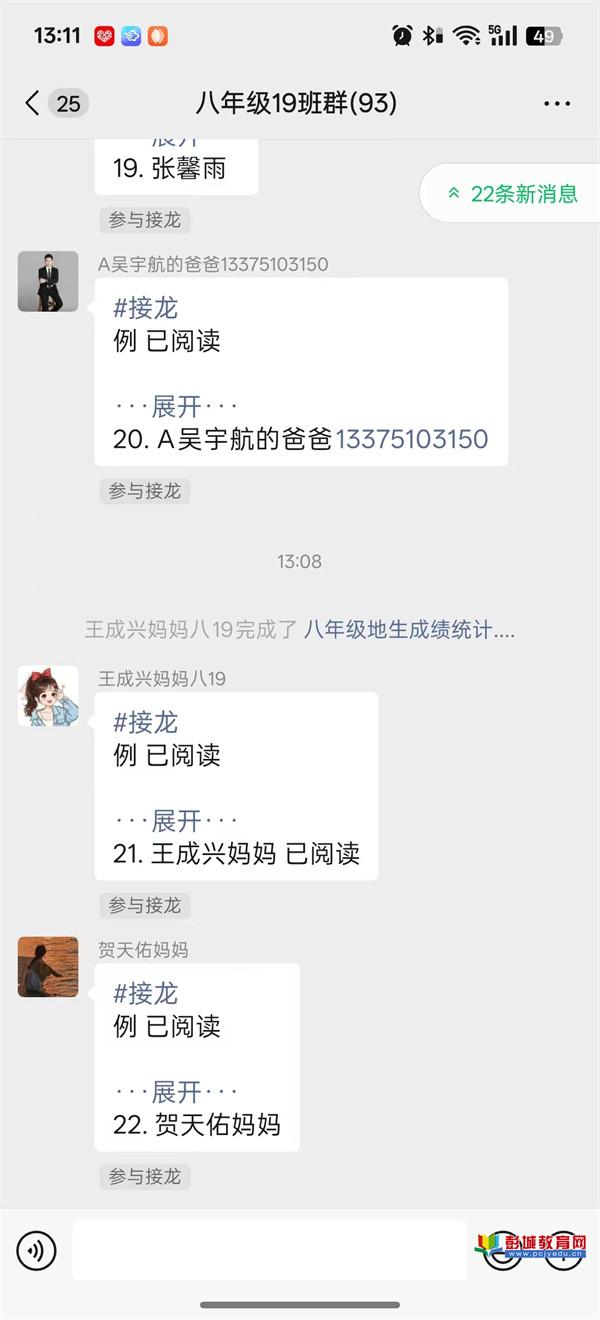The width and height of the screenshot is (600, 1320).
Task: Open A吴宇航的爸爸's profile avatar
Action: [x=48, y=281]
